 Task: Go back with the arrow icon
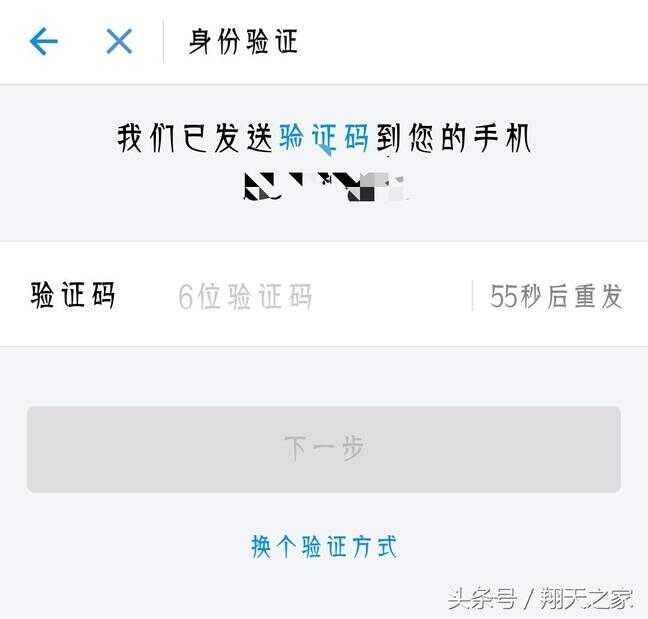(44, 41)
